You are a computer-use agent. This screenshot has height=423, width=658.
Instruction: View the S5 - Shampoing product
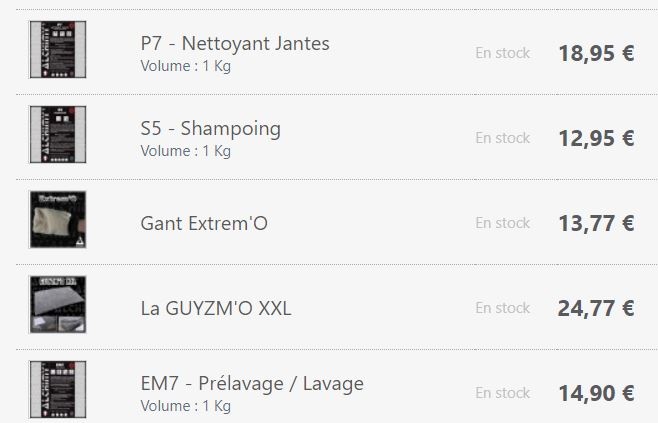click(211, 129)
